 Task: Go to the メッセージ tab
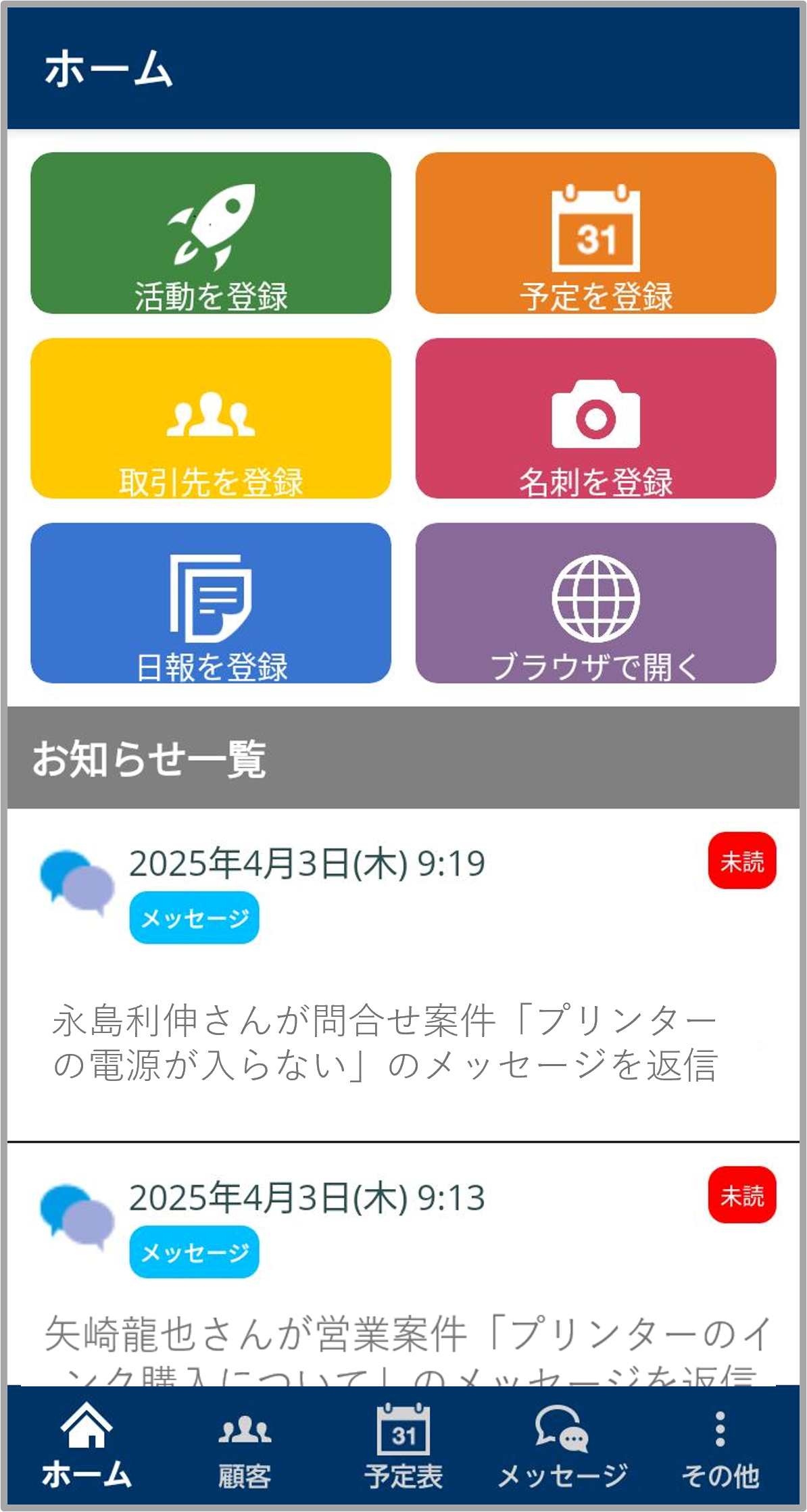pos(562,1446)
